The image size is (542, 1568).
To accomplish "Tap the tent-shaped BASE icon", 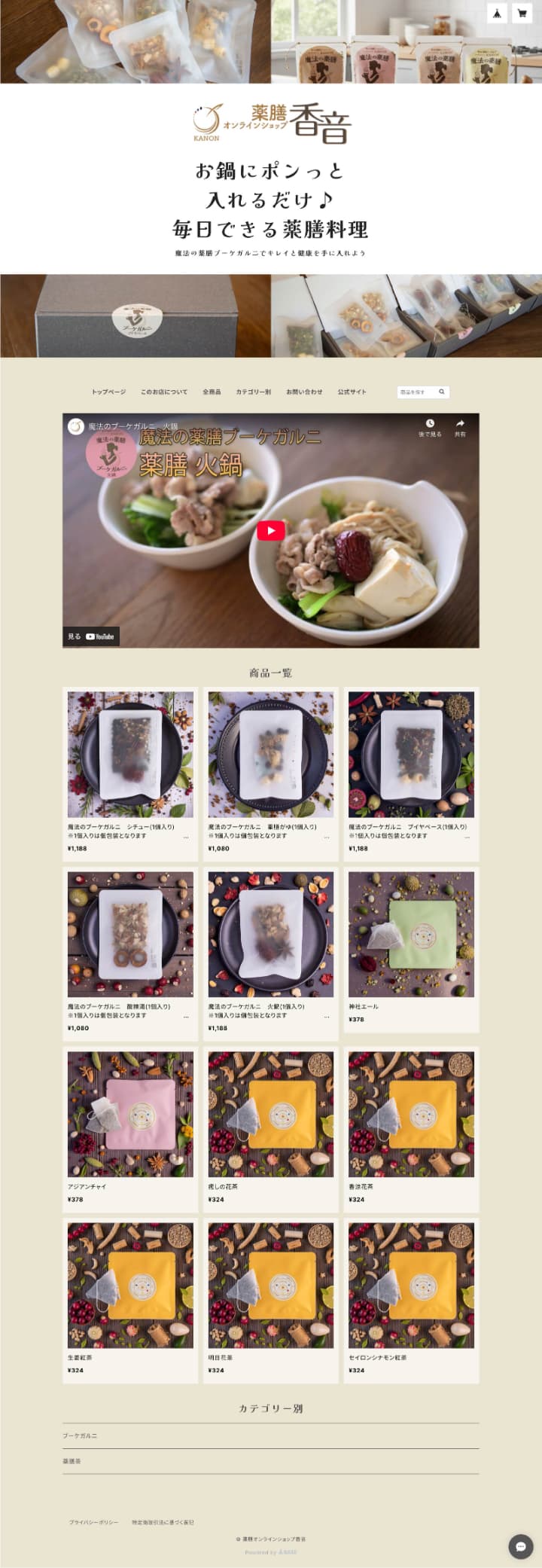I will pos(497,14).
